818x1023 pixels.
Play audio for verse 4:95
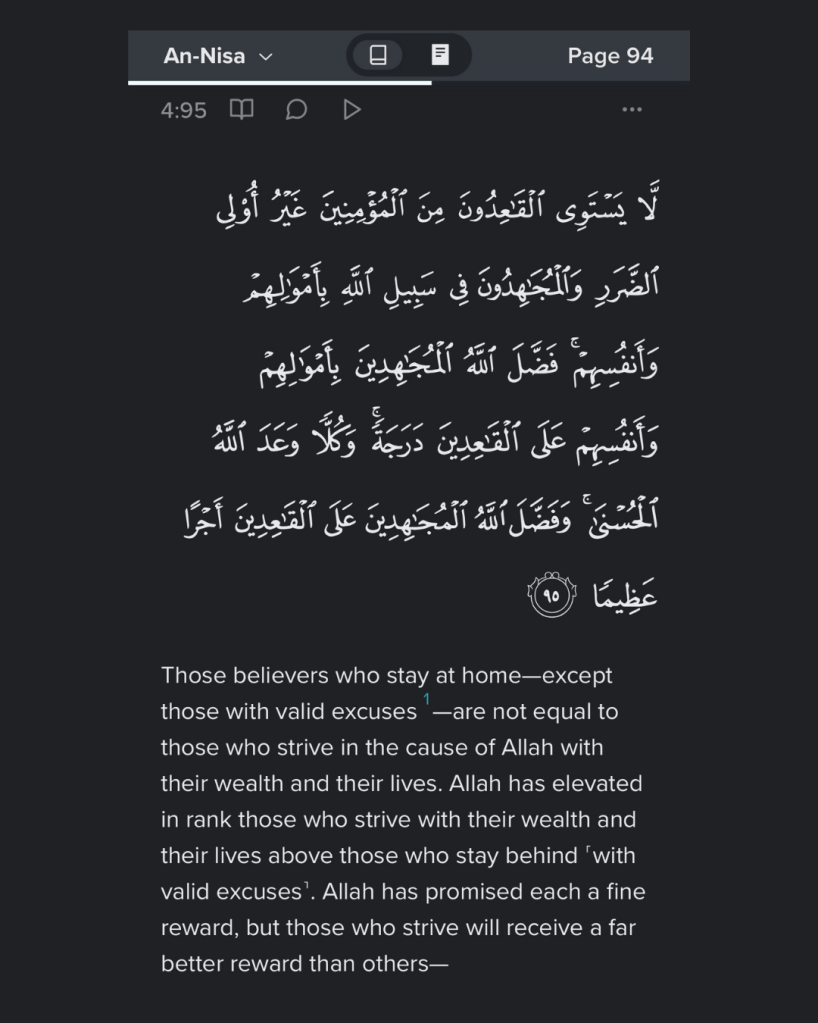[x=351, y=109]
